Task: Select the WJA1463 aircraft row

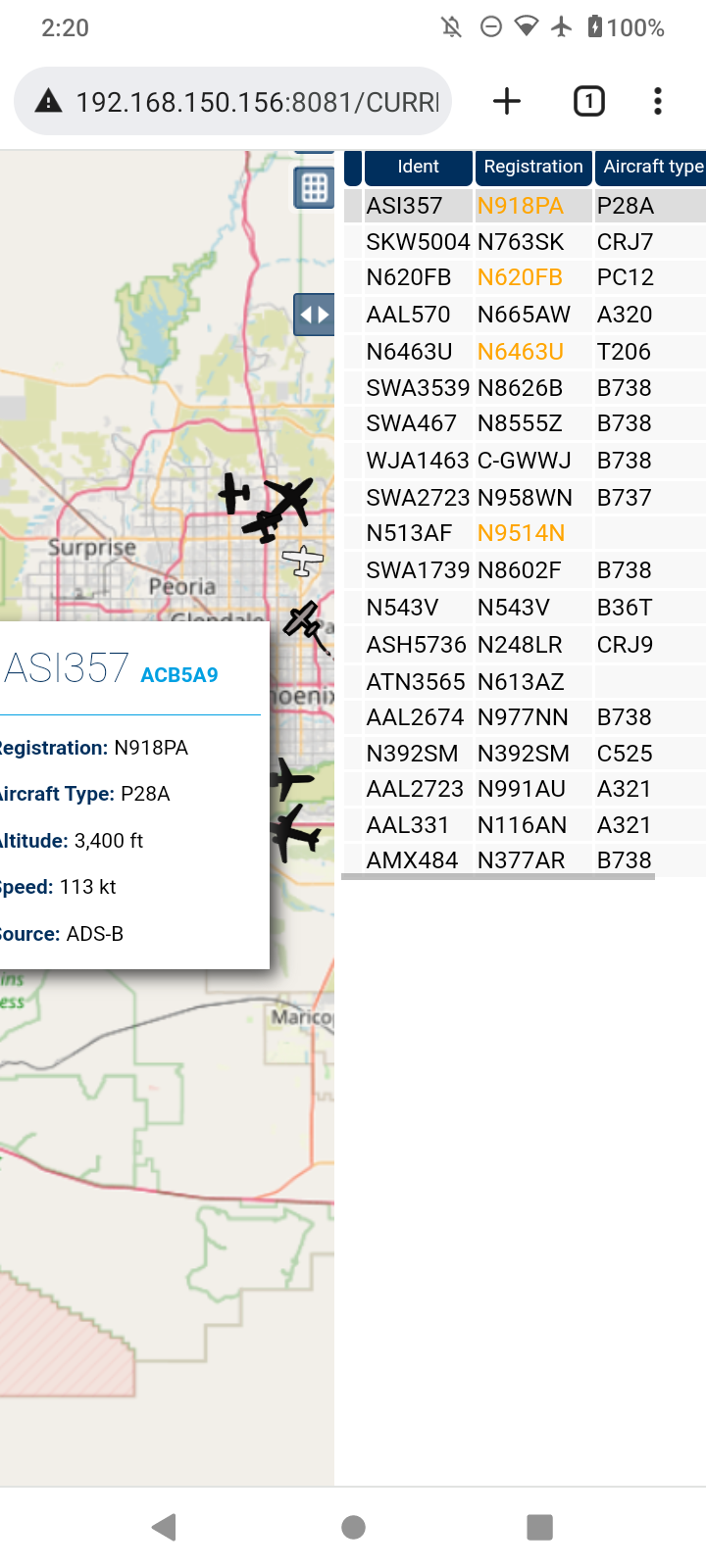Action: [x=525, y=461]
